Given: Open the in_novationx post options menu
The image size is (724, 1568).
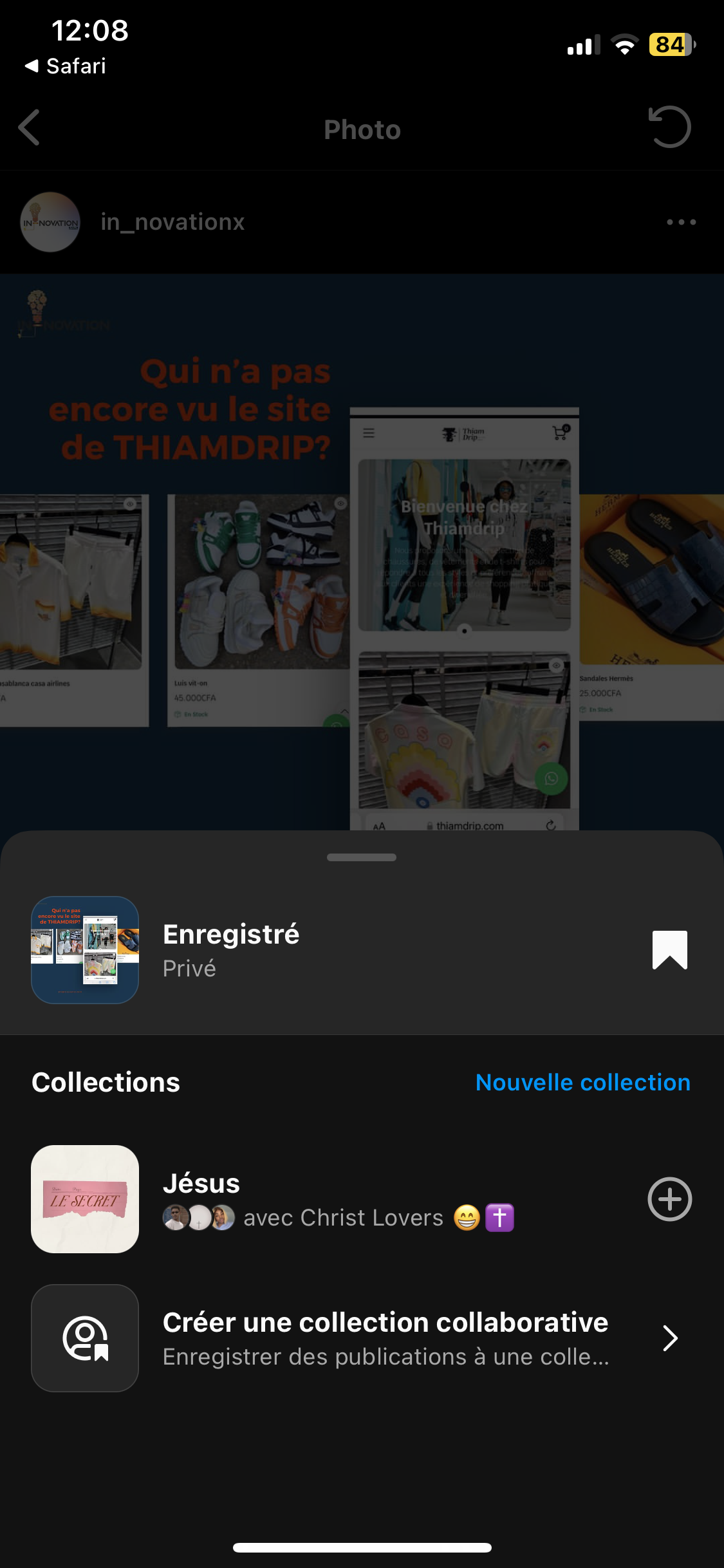Looking at the screenshot, I should coord(681,222).
